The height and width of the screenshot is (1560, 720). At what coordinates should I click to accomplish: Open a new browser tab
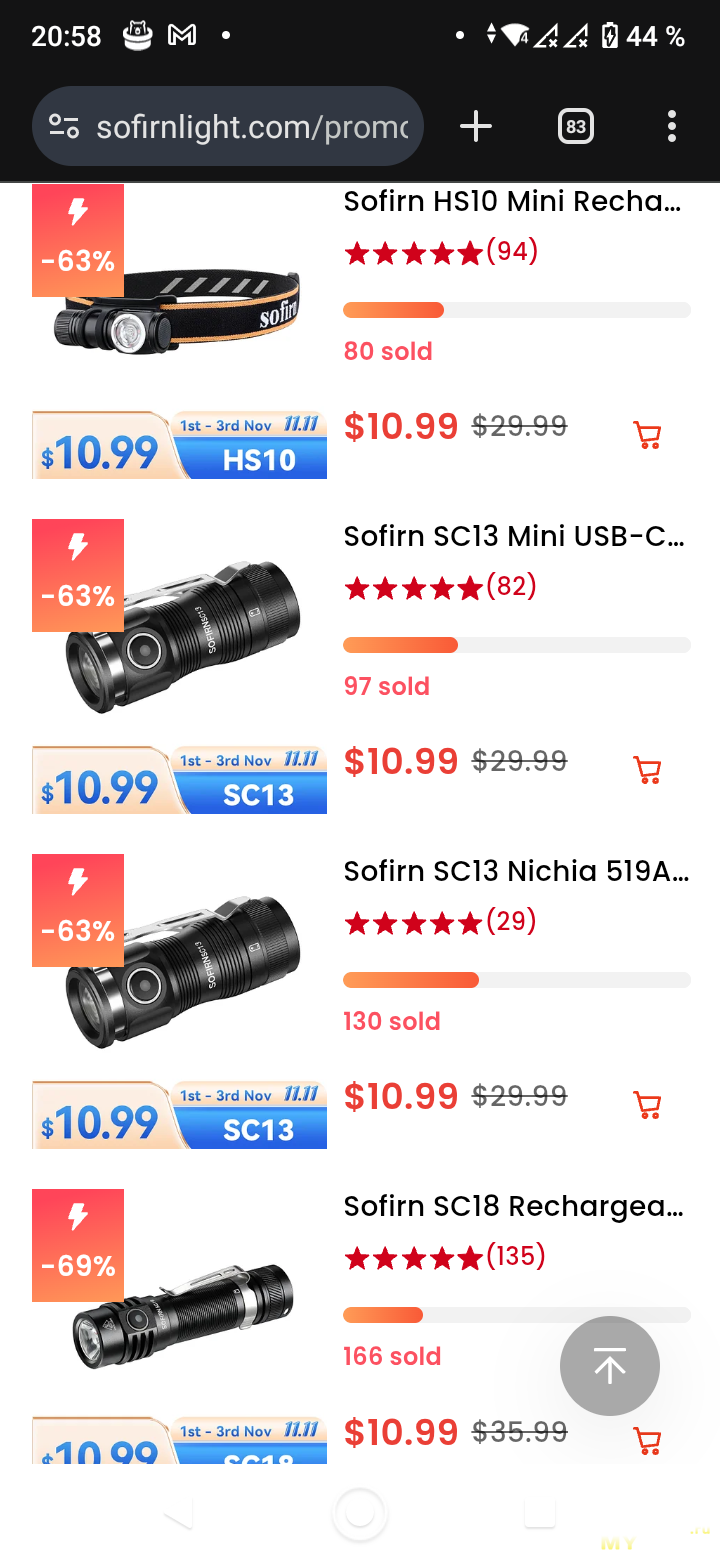(x=476, y=126)
